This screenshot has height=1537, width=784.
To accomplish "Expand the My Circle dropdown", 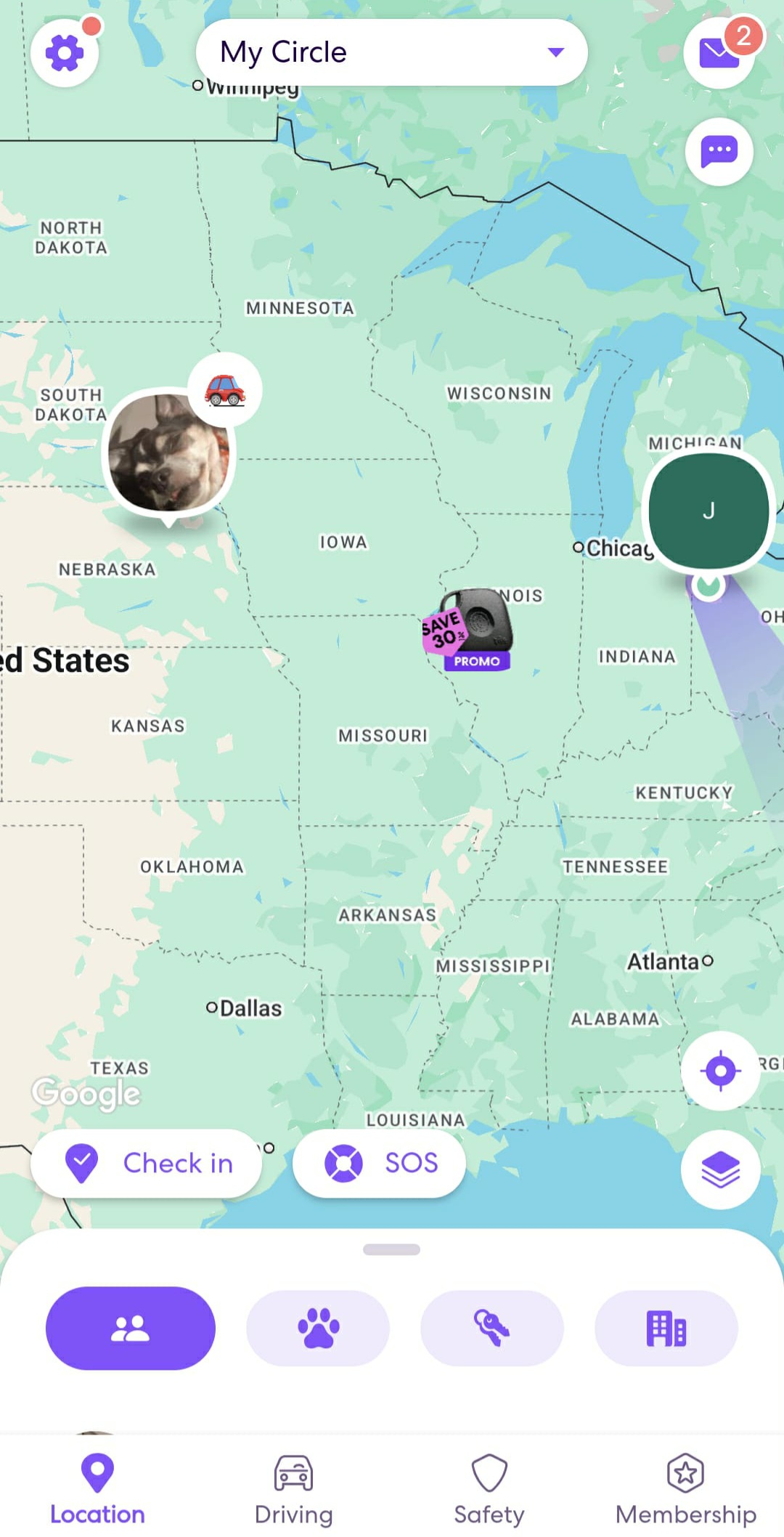I will 391,52.
